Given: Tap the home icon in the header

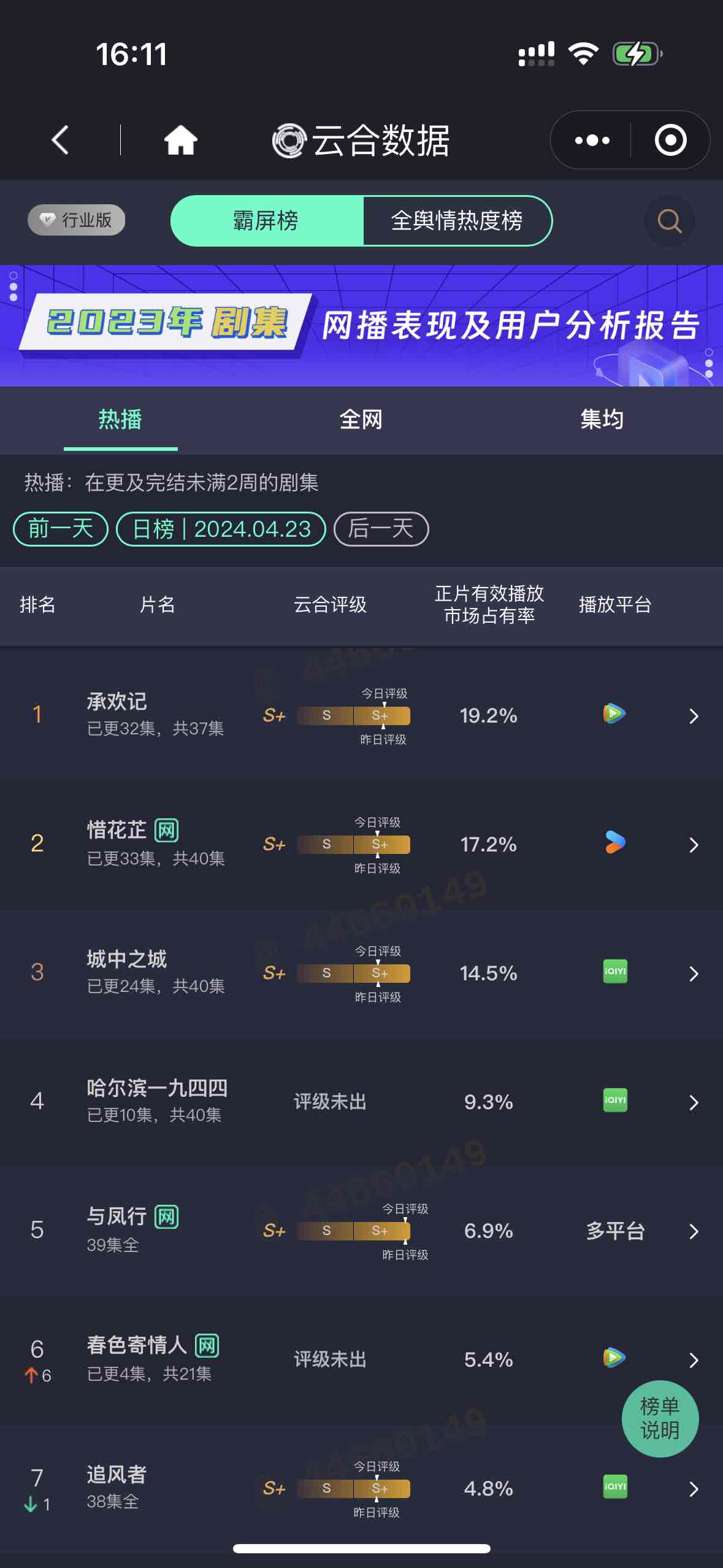Looking at the screenshot, I should click(x=181, y=140).
